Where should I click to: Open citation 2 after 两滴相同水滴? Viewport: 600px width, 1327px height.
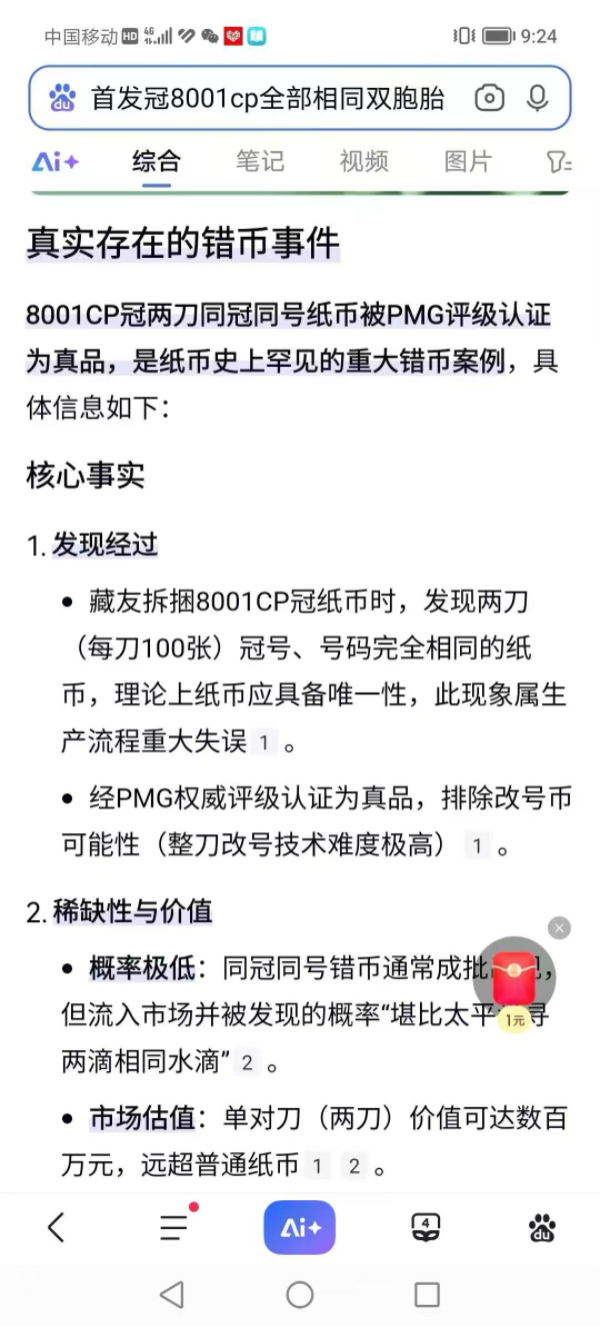pyautogui.click(x=248, y=1061)
